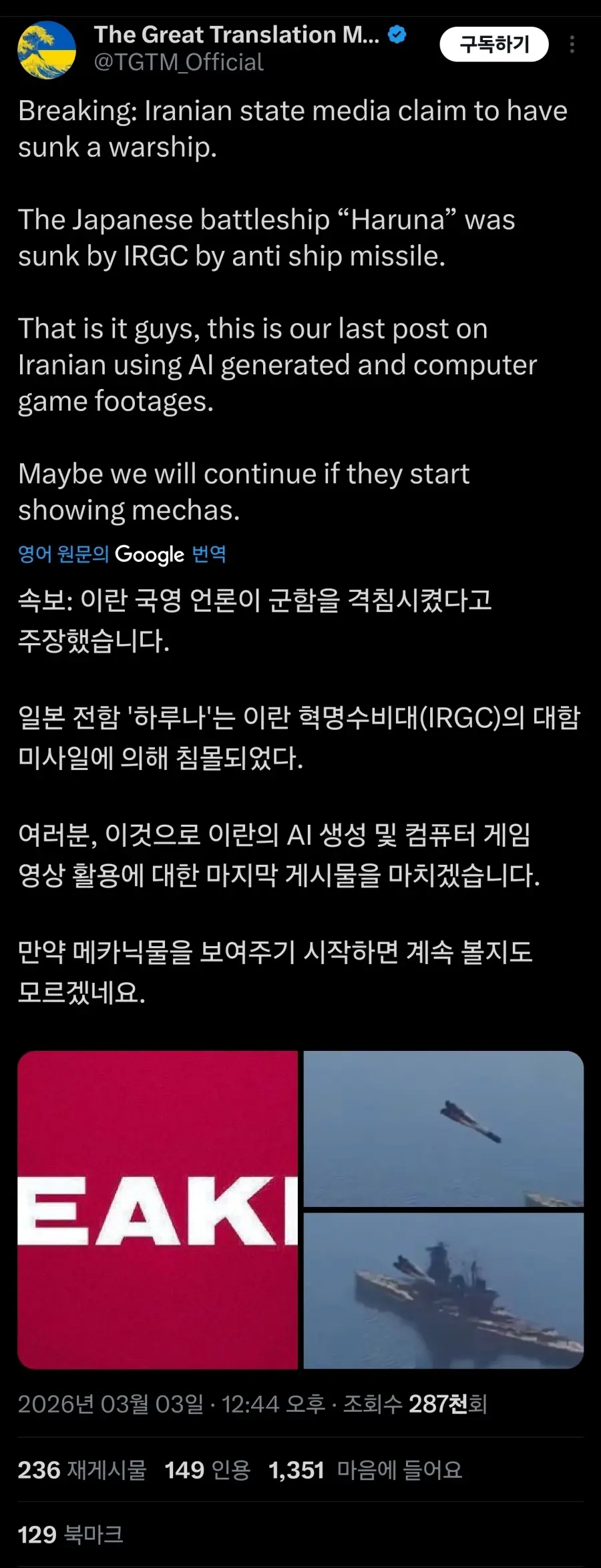This screenshot has height=1568, width=601.
Task: Open the @TGTM_Official account name
Action: click(x=178, y=62)
